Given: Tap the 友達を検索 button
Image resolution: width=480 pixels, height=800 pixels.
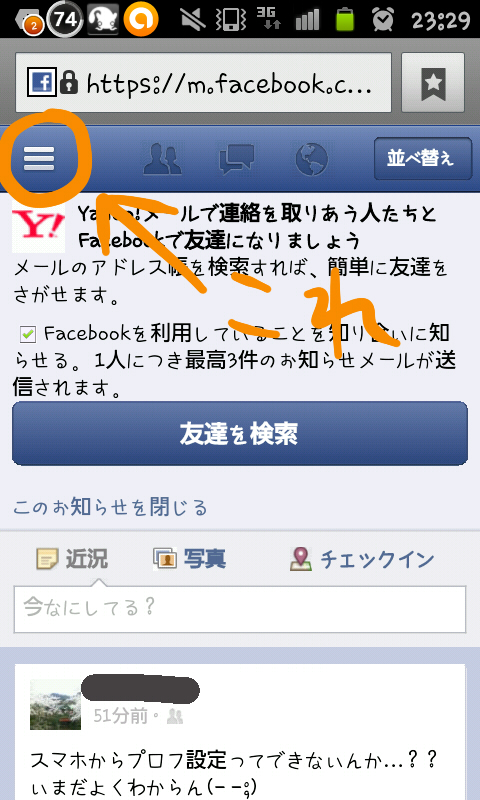Looking at the screenshot, I should (x=240, y=434).
